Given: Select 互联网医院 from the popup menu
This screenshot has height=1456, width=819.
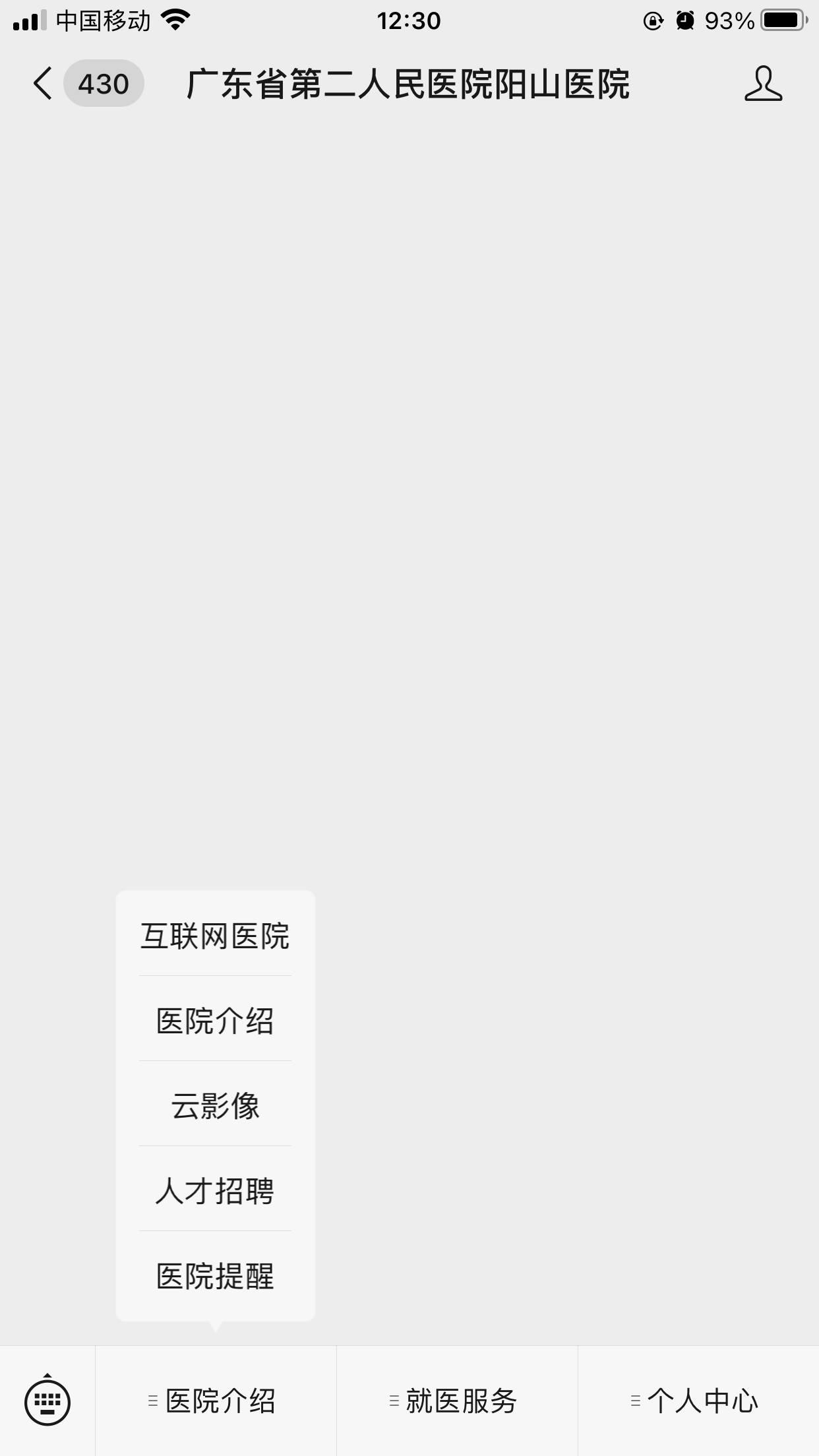Looking at the screenshot, I should pos(215,936).
